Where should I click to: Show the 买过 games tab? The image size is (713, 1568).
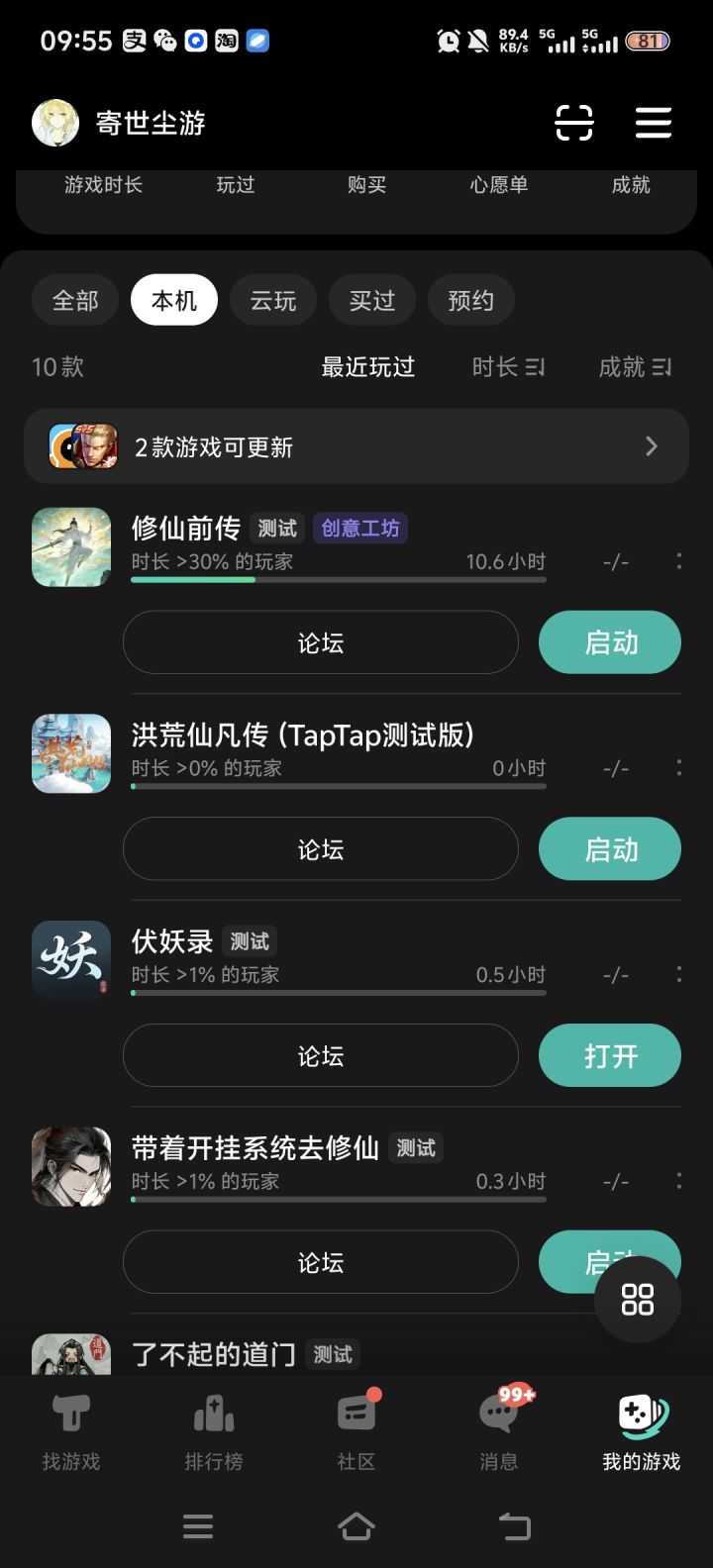pyautogui.click(x=372, y=300)
